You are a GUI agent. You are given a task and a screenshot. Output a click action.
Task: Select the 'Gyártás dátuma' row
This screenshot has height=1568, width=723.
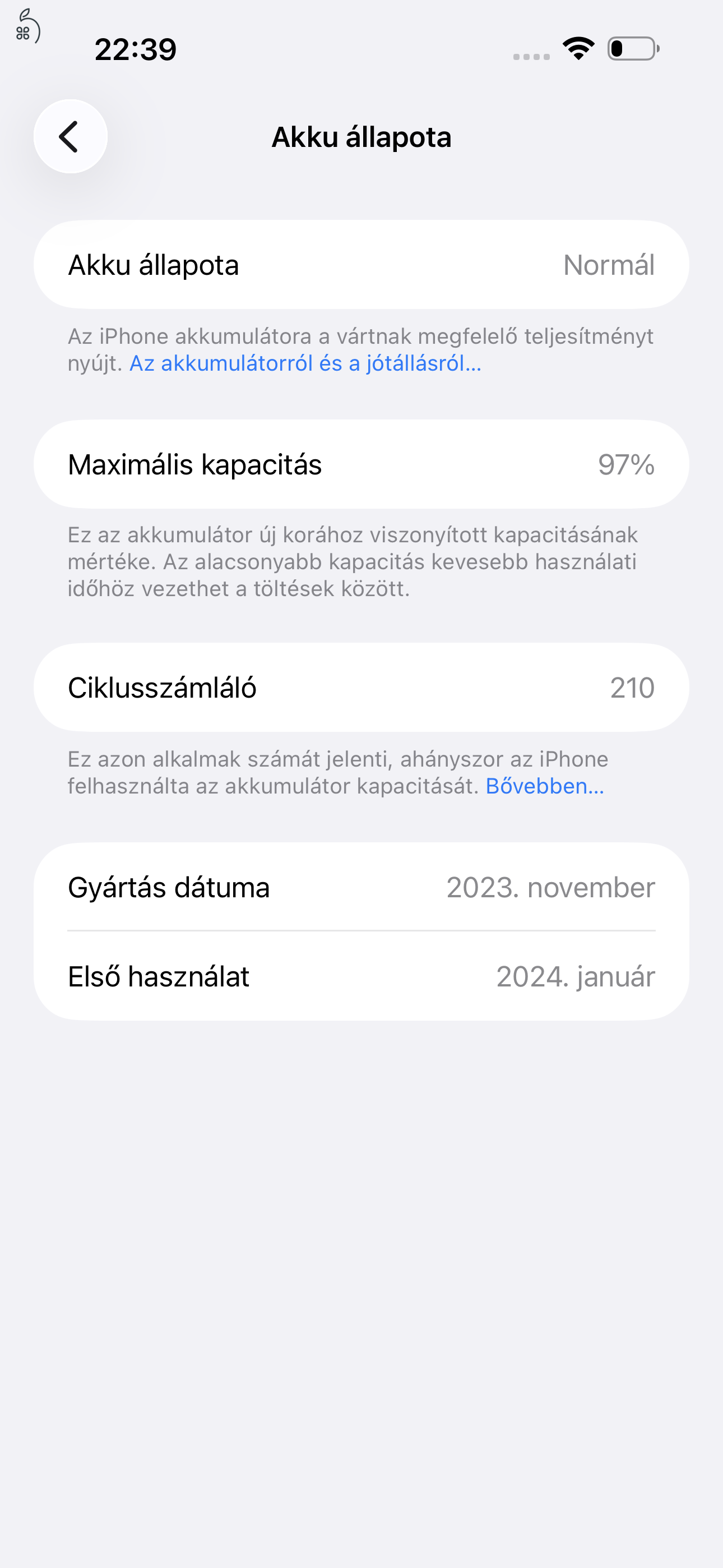tap(361, 888)
